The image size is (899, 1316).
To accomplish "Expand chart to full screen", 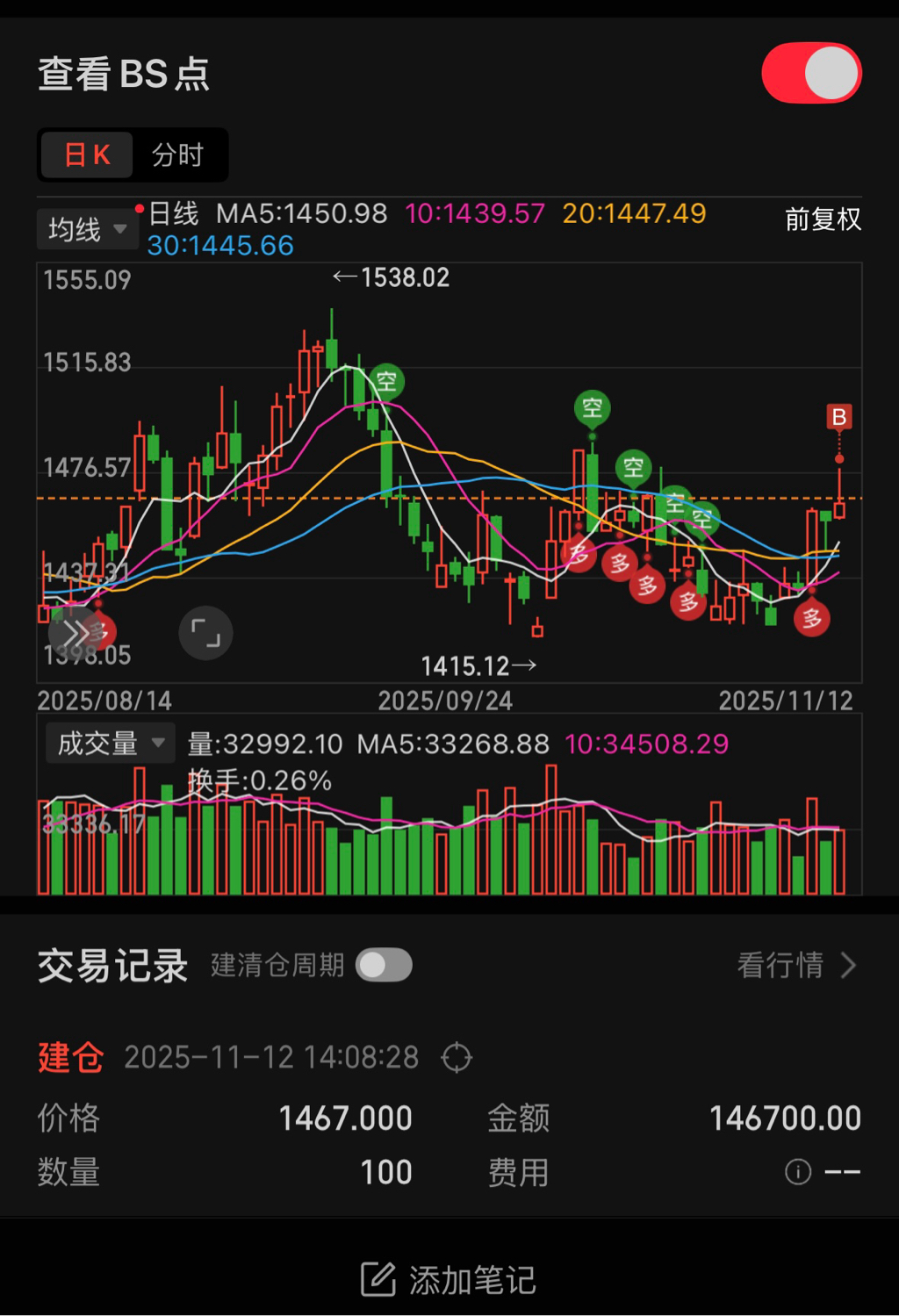I will 205,633.
